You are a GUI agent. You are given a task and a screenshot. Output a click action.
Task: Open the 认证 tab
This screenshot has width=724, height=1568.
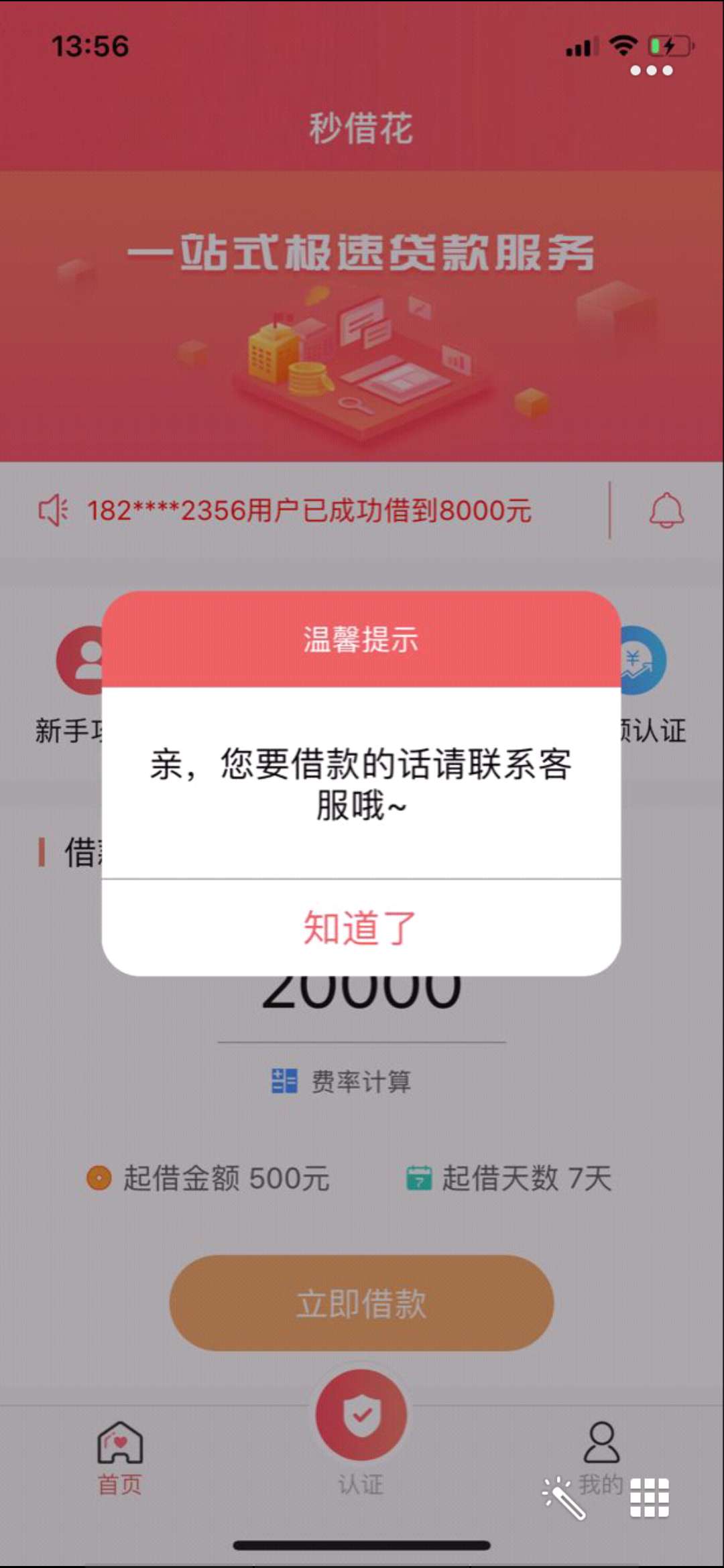coord(361,1434)
